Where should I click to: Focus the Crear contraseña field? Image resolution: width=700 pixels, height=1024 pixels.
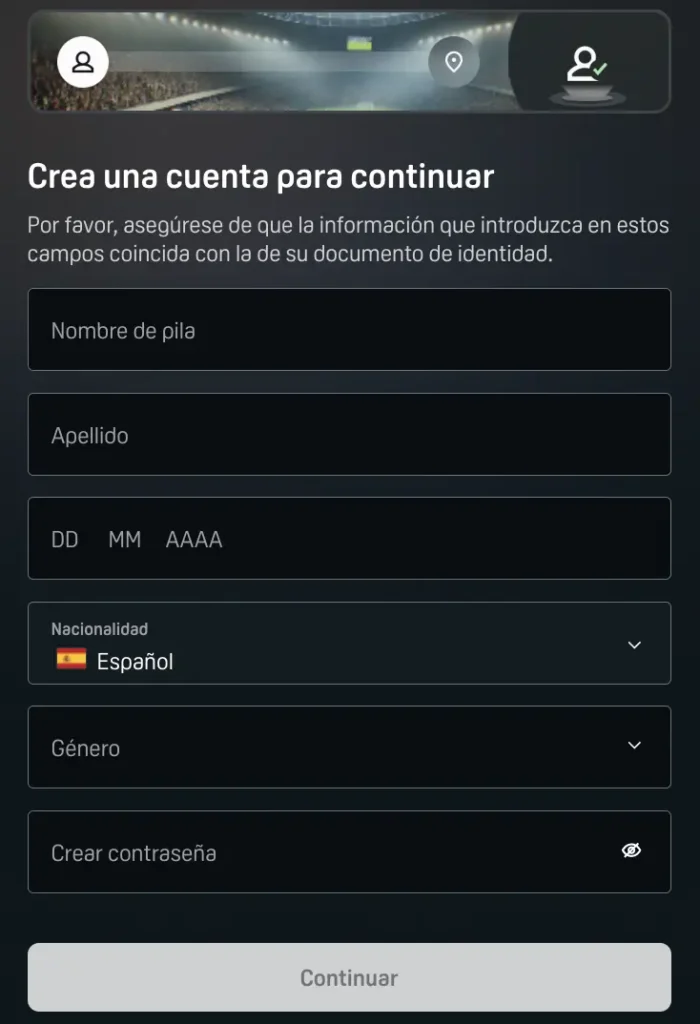click(349, 852)
